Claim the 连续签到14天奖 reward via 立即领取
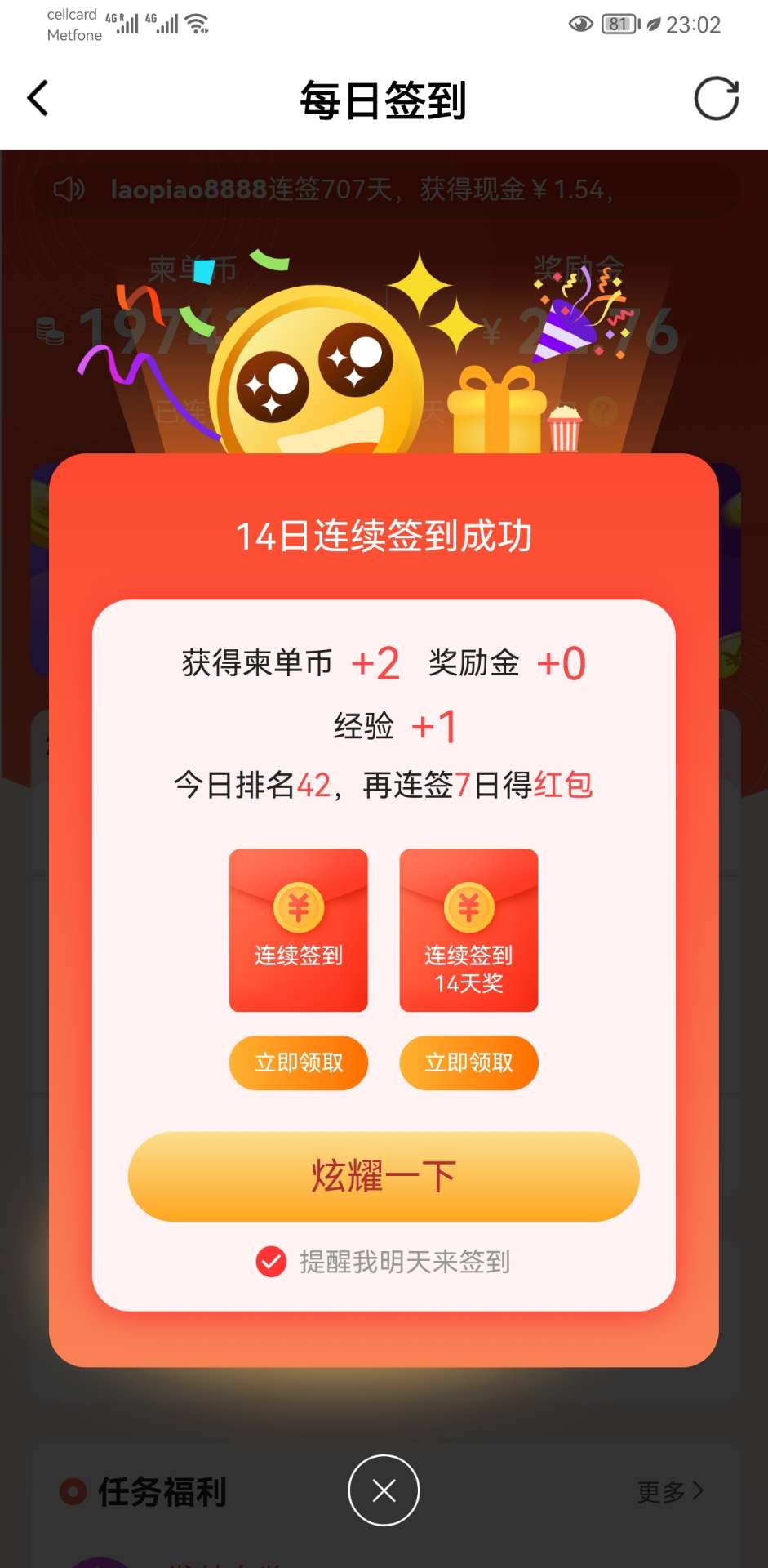This screenshot has width=768, height=1568. (468, 1062)
